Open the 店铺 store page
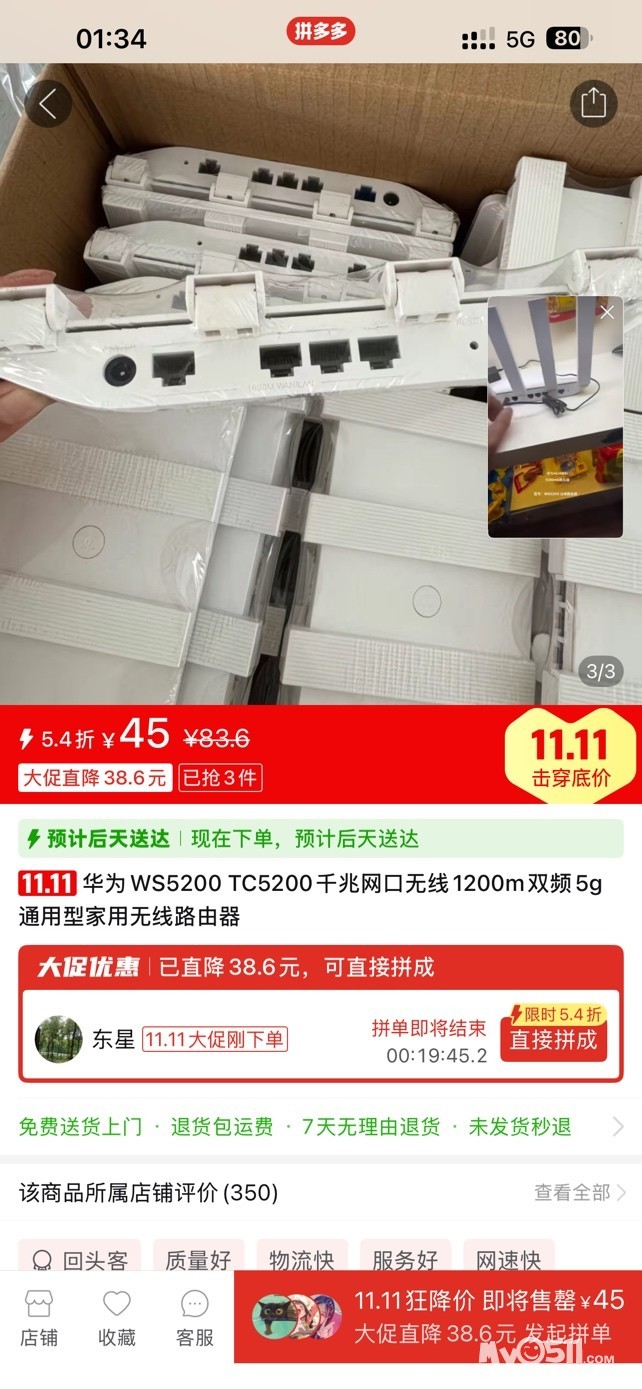The width and height of the screenshot is (642, 1389). pos(39,1318)
